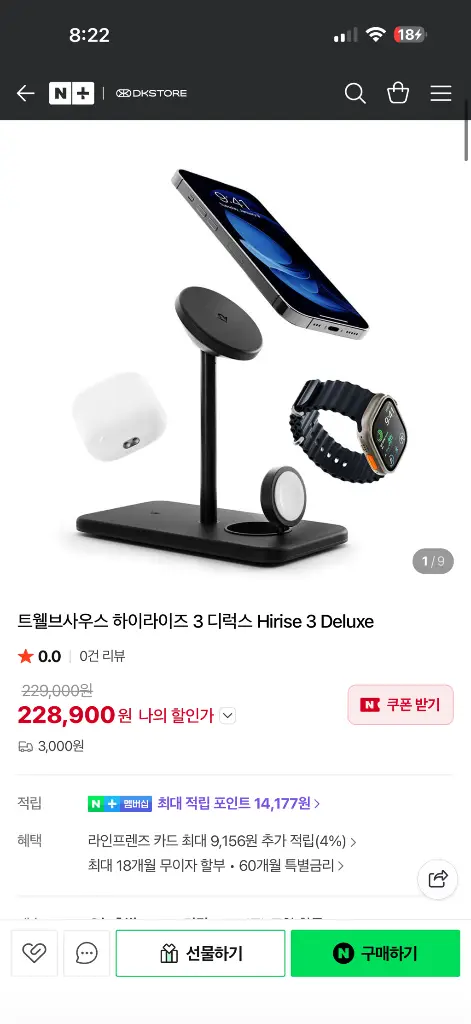Add the product to wishlist with the heart
Screen dimensions: 471x1024
(35, 953)
